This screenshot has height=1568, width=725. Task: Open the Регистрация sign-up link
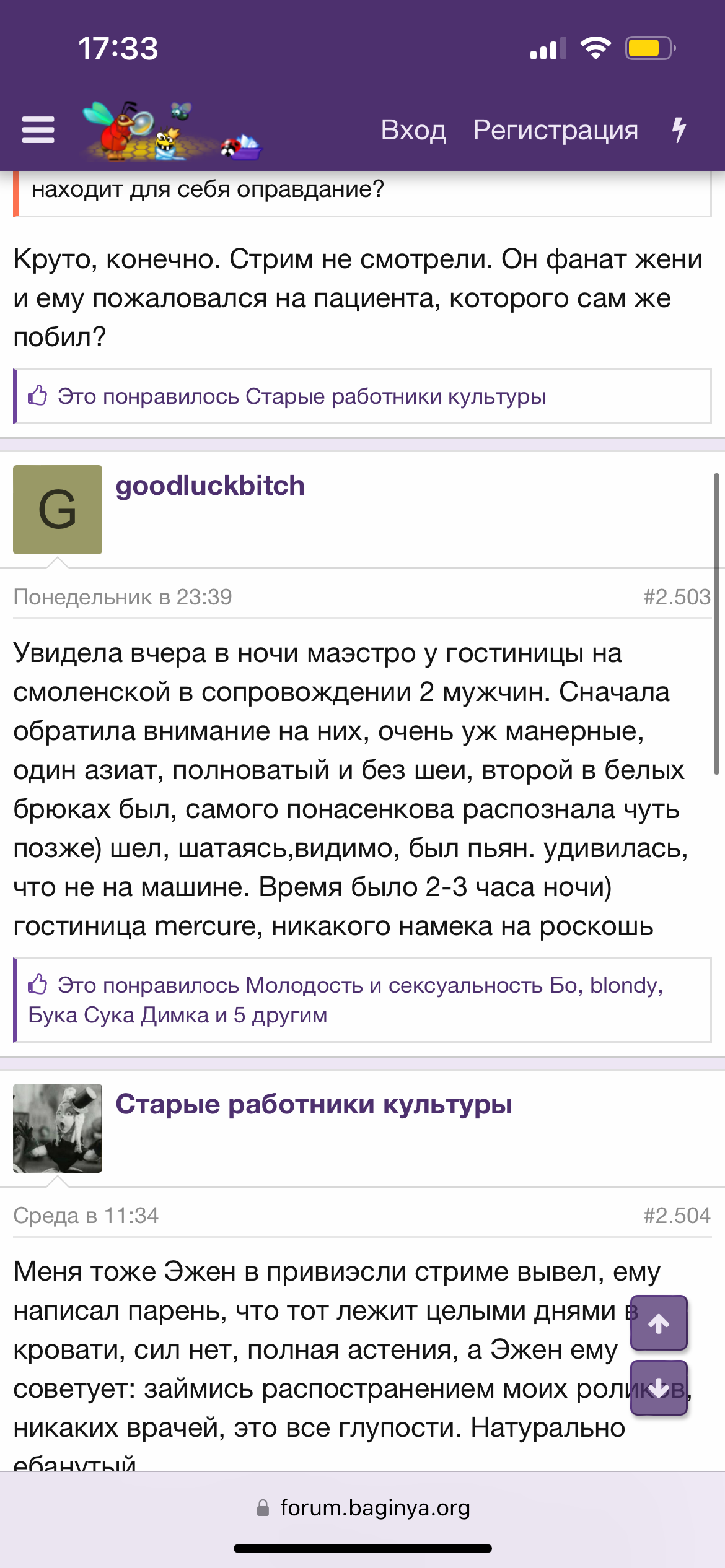tap(556, 130)
